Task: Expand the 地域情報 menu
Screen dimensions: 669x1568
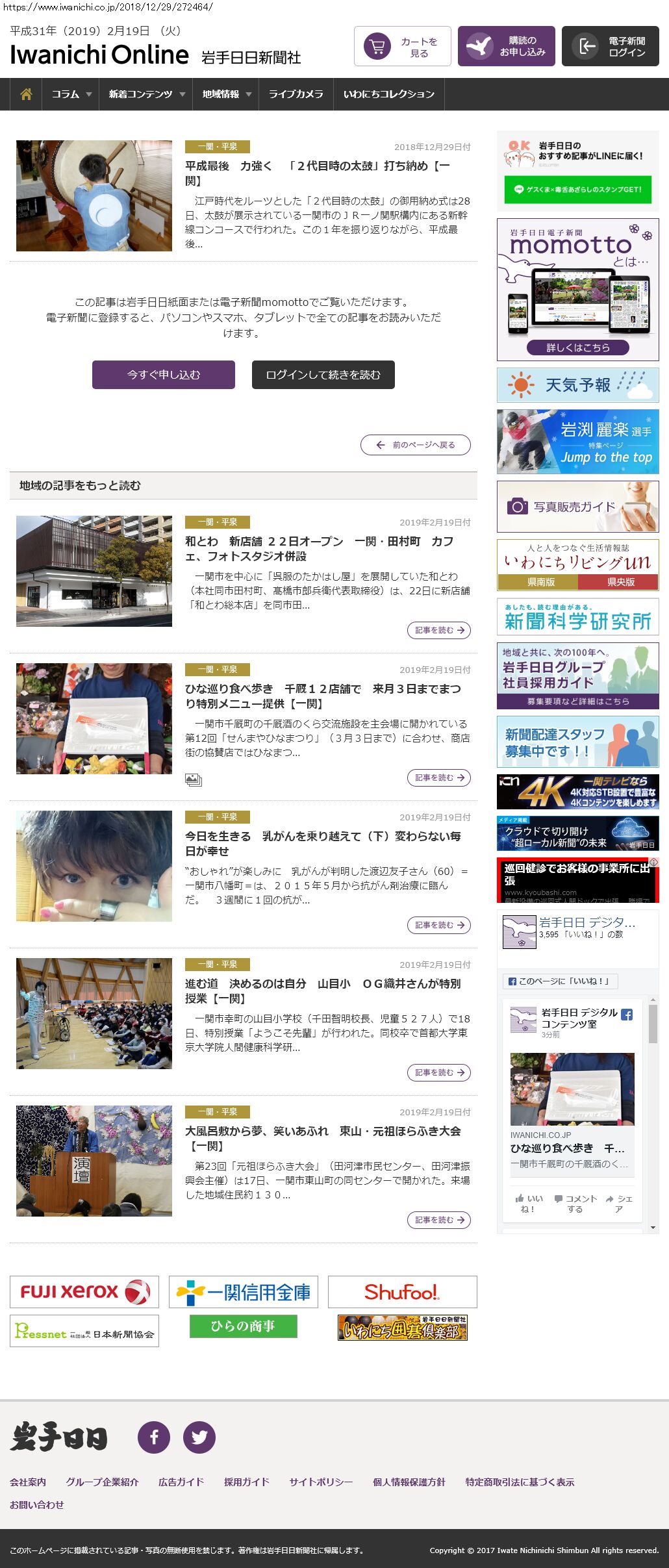Action: pos(225,94)
